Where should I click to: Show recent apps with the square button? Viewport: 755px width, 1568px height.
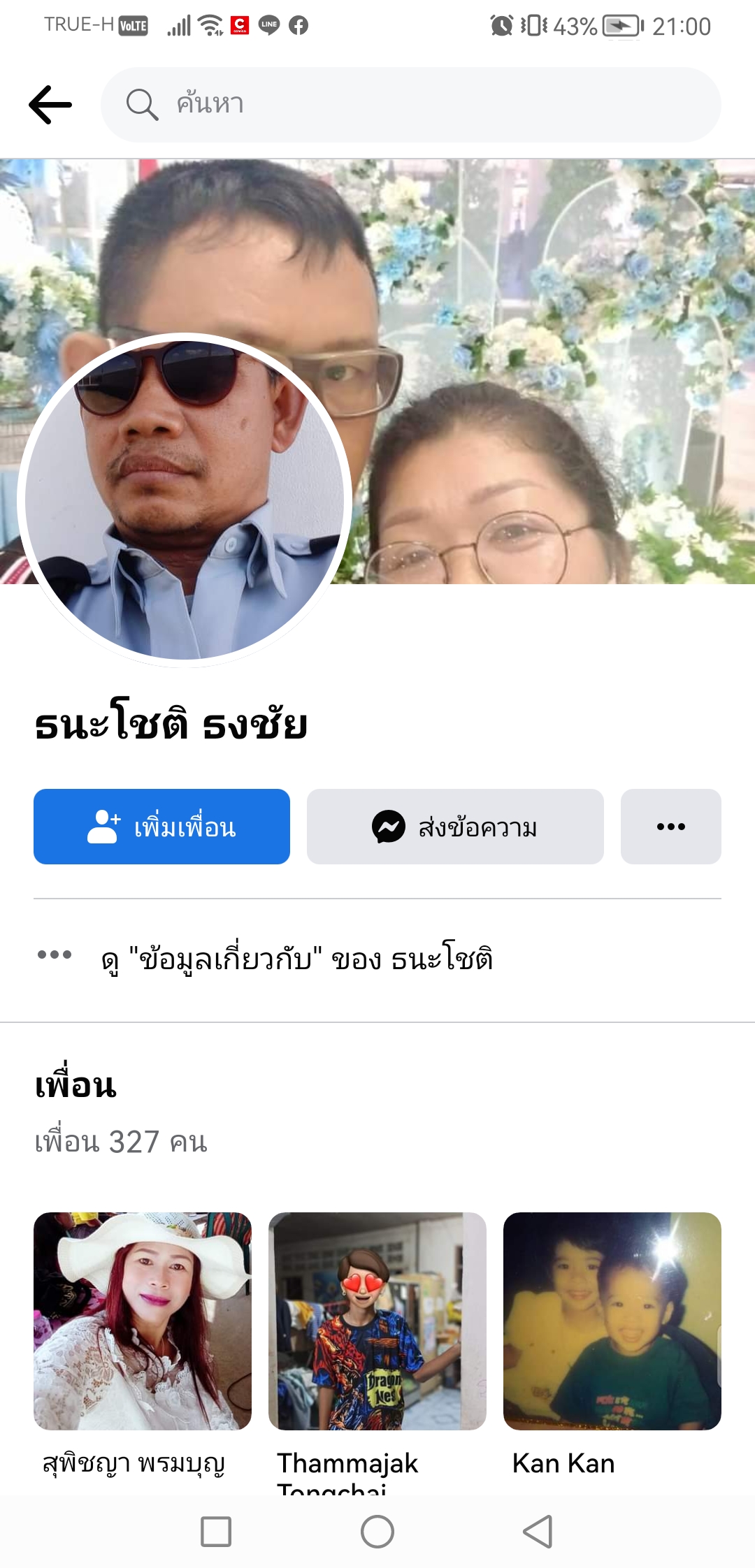[x=216, y=1532]
